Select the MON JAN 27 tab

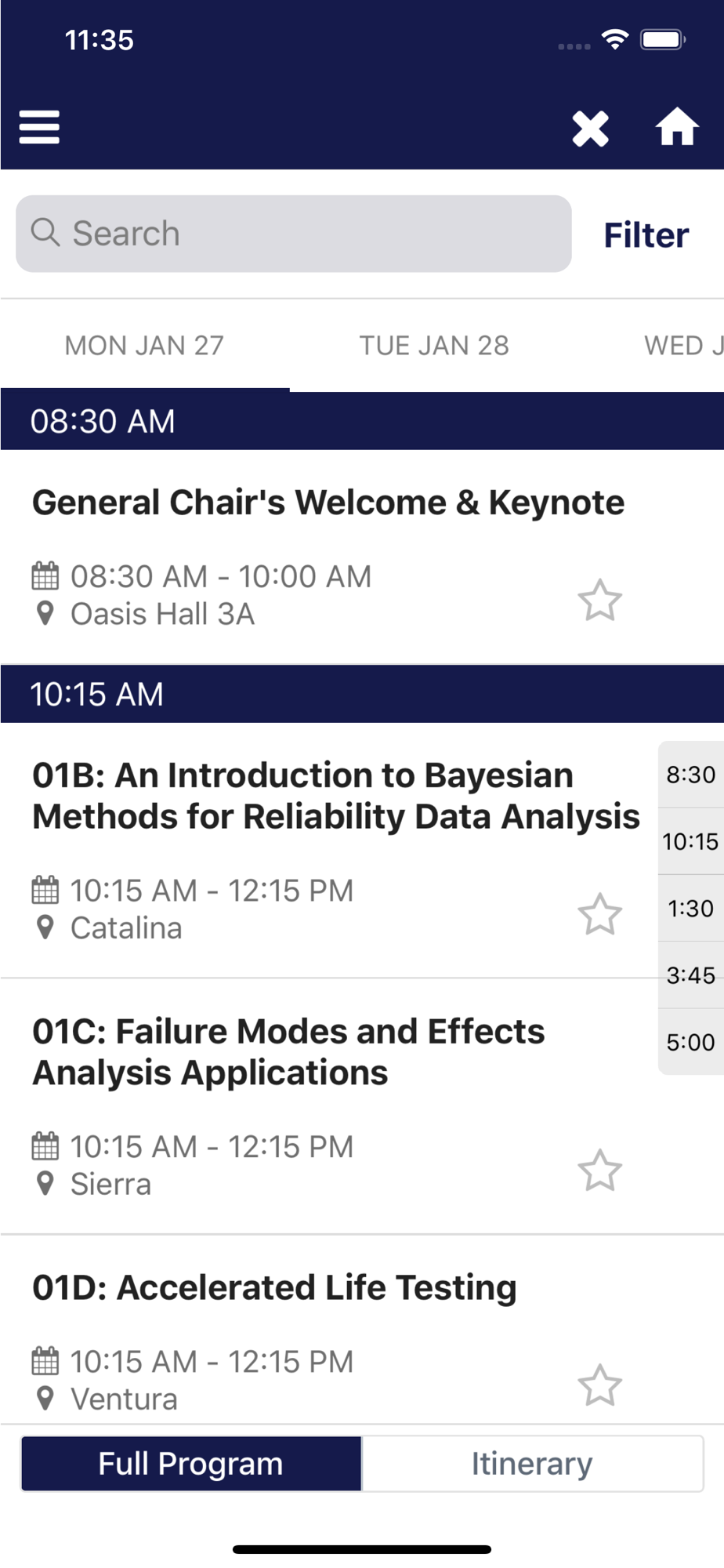point(144,345)
